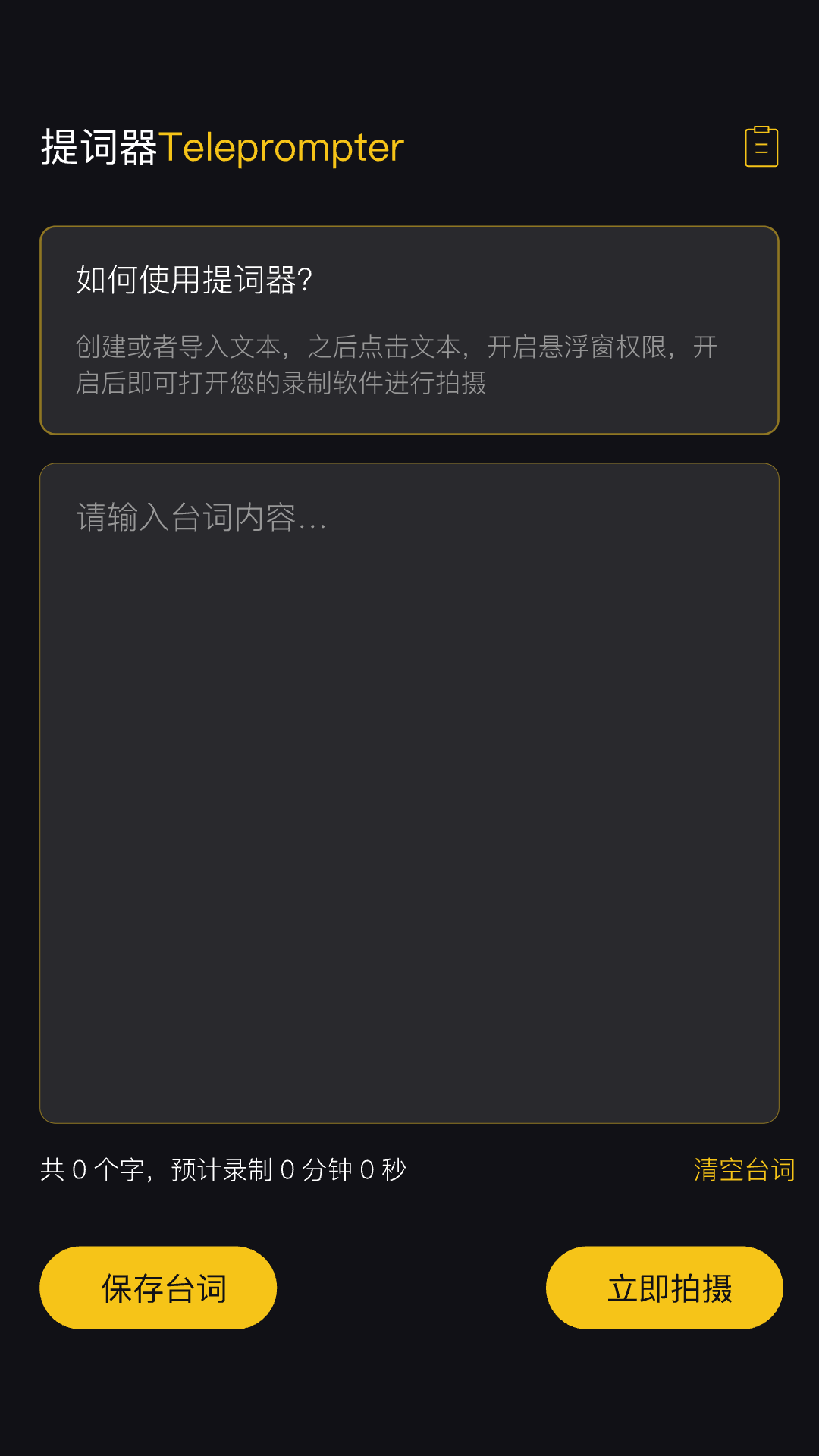Tap 清空台词 to clear the script

[x=744, y=1169]
